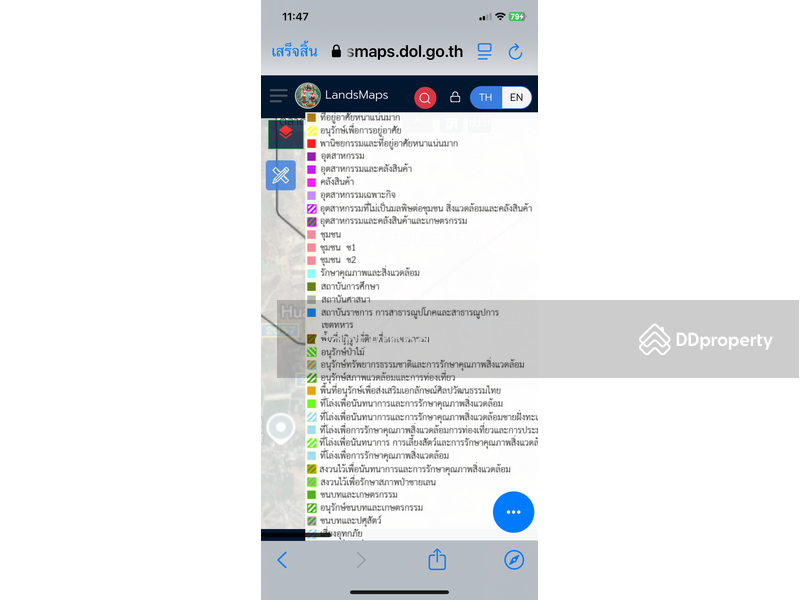Open the LandsMaps hamburger menu
The height and width of the screenshot is (600, 800).
pyautogui.click(x=278, y=96)
